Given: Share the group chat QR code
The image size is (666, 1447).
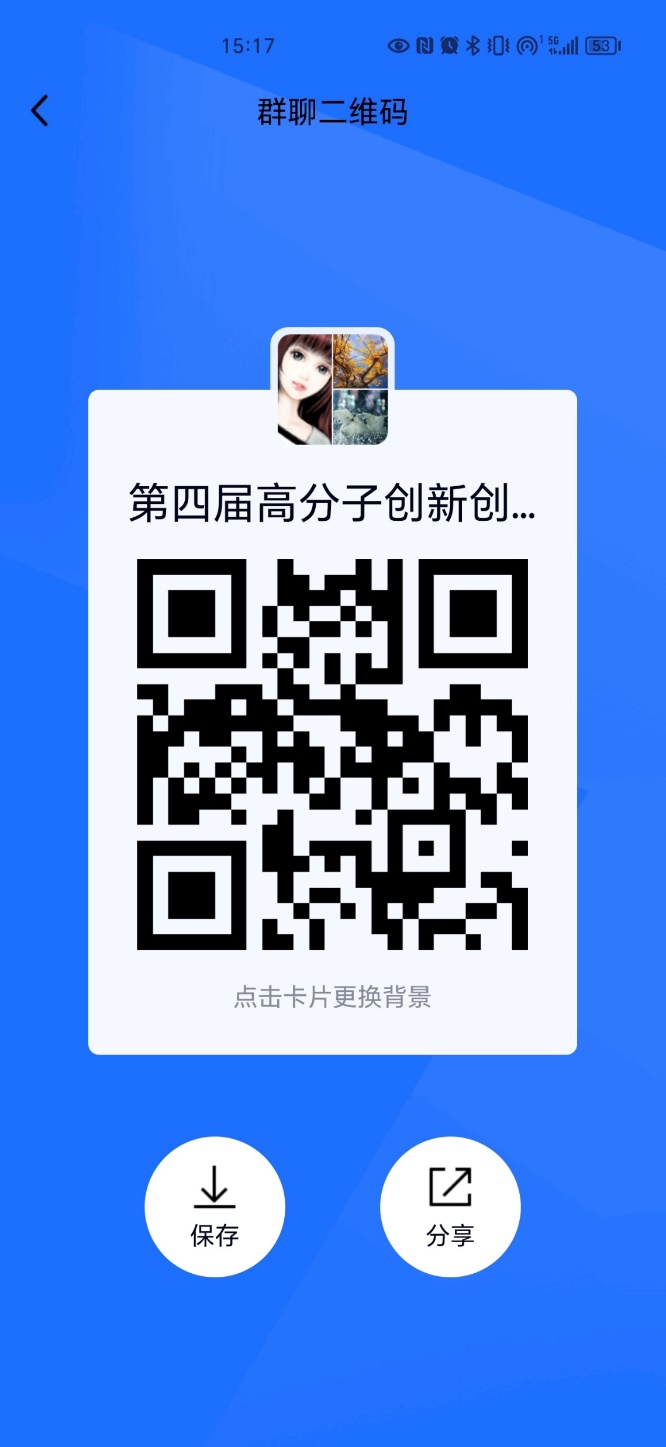Looking at the screenshot, I should coord(450,1206).
